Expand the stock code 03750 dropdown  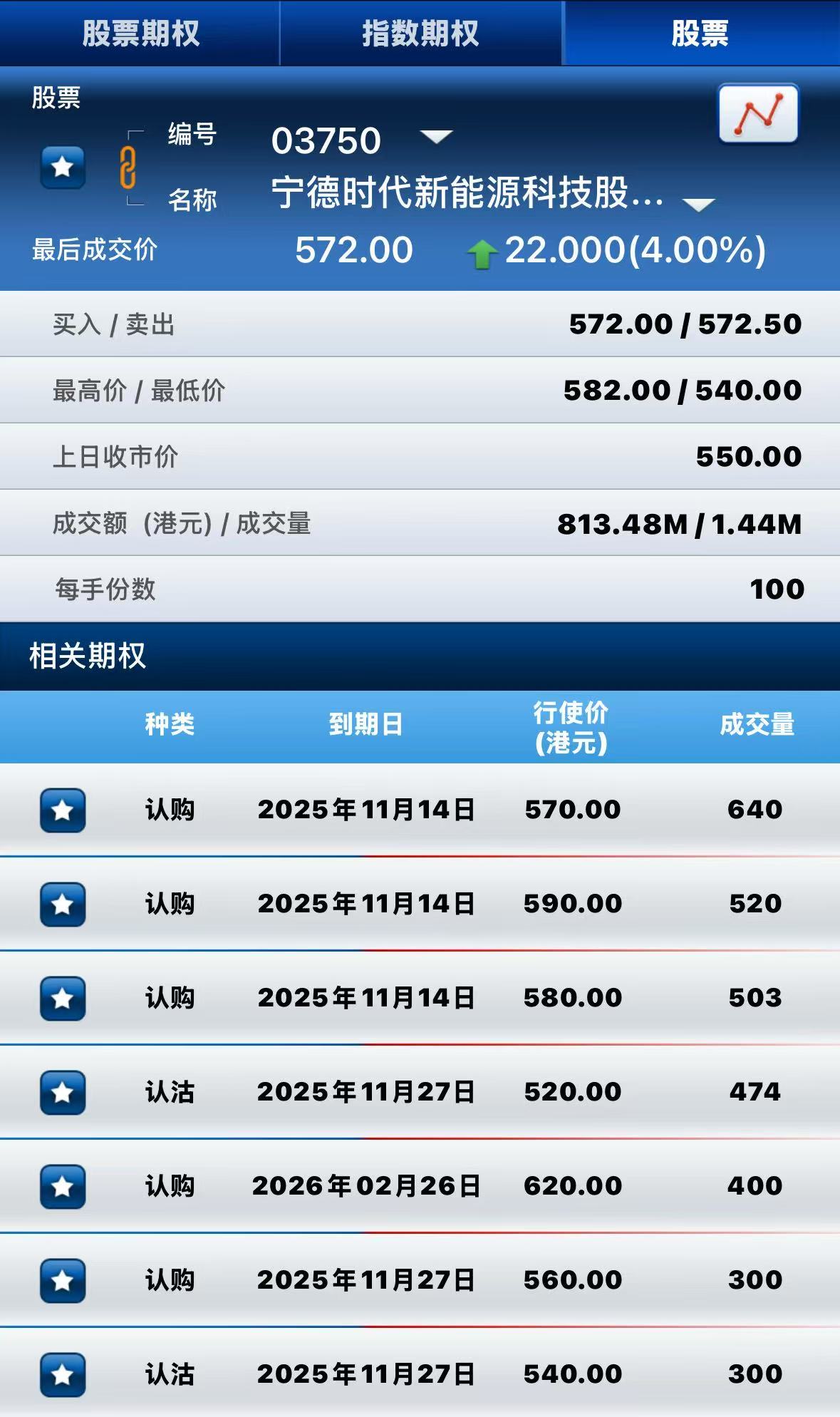[x=436, y=137]
